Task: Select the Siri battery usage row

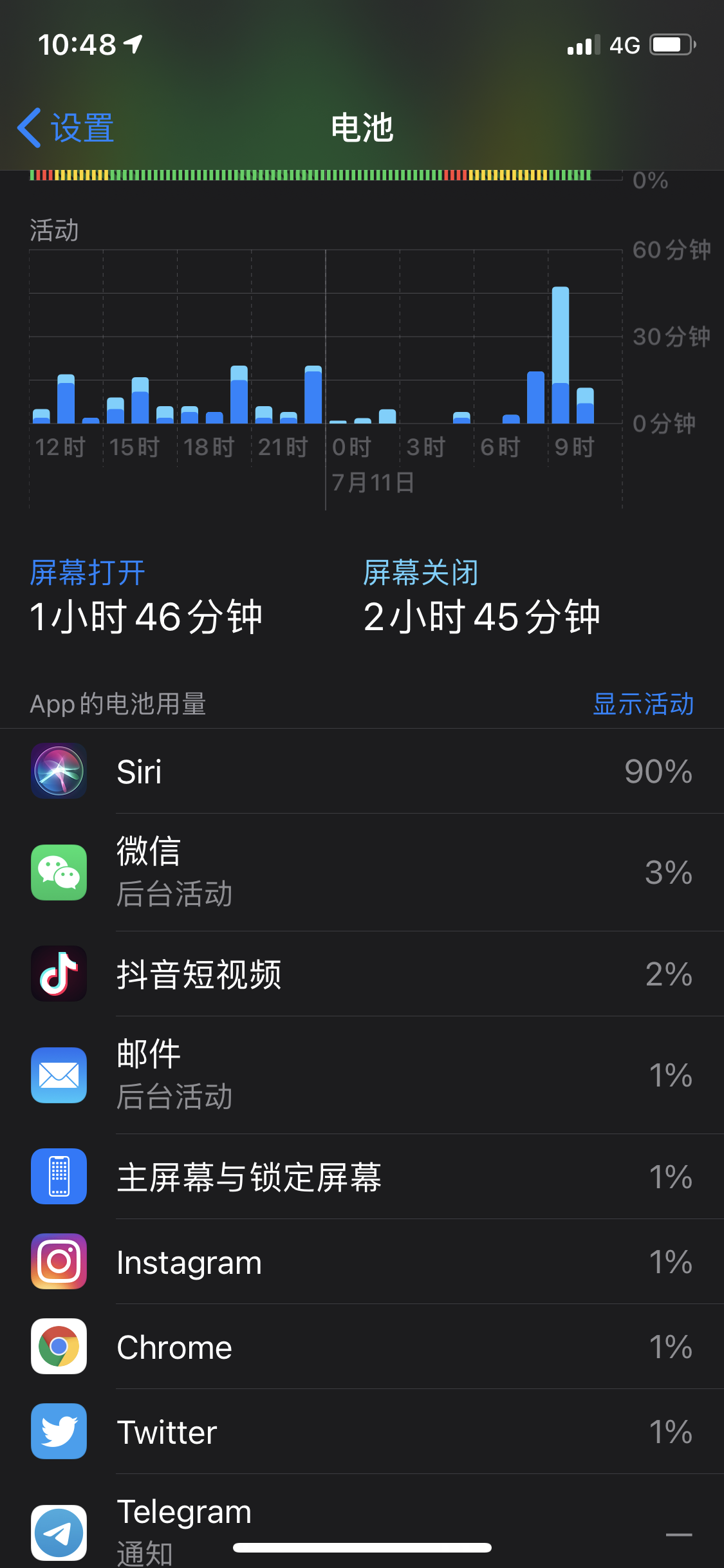Action: pyautogui.click(x=362, y=771)
